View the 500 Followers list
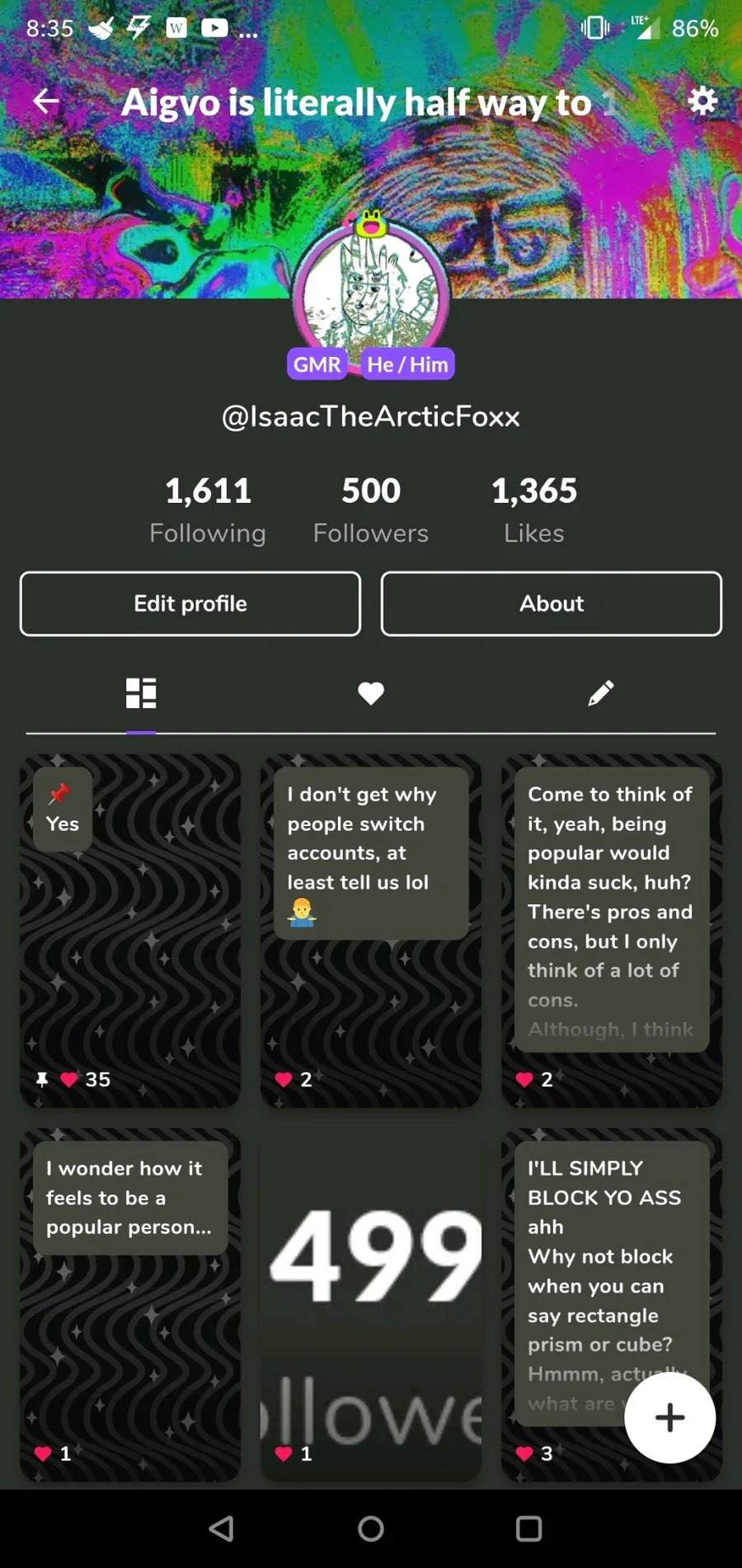 (371, 509)
